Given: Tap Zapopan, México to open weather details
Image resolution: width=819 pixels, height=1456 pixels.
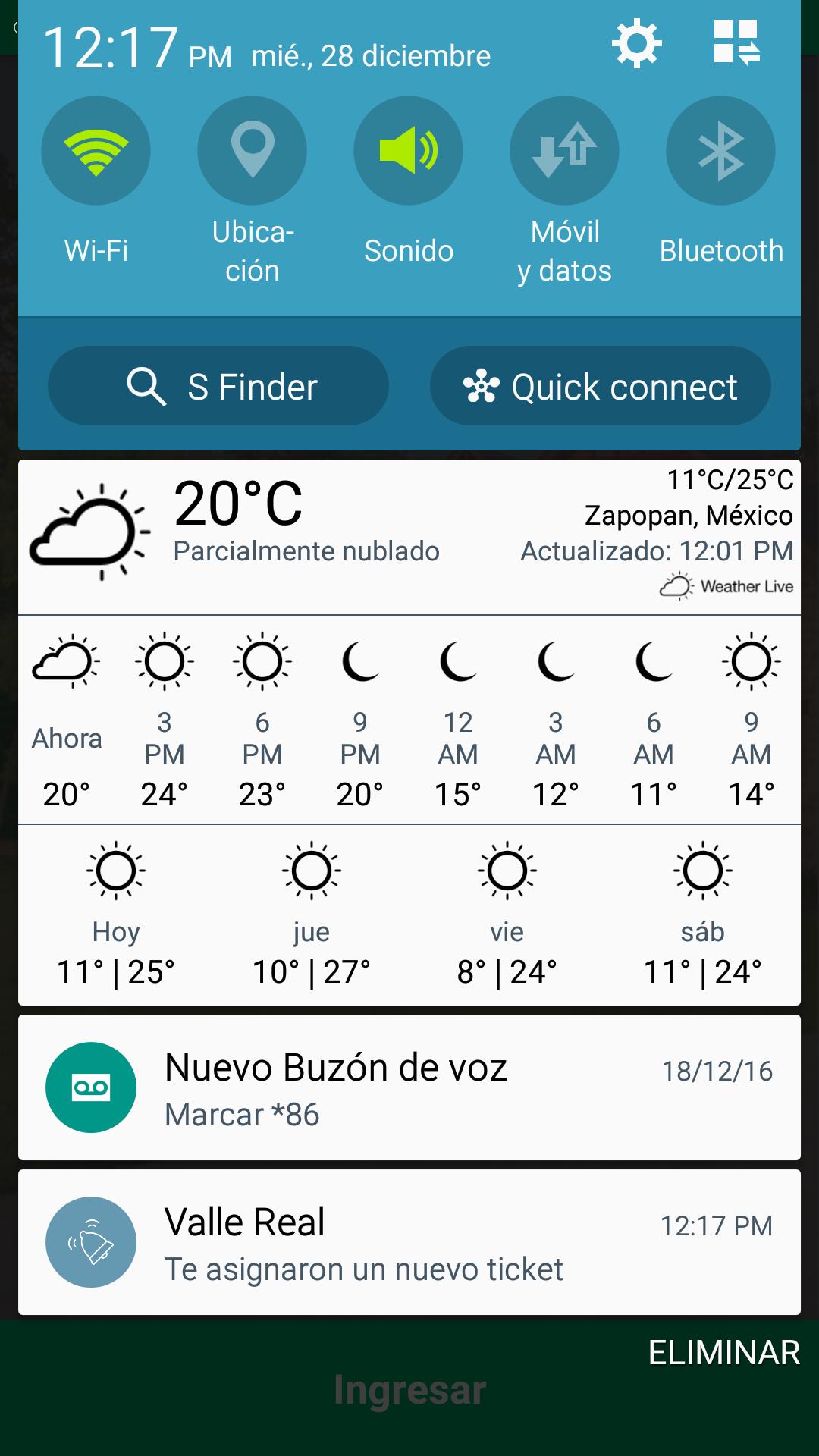Looking at the screenshot, I should click(686, 516).
